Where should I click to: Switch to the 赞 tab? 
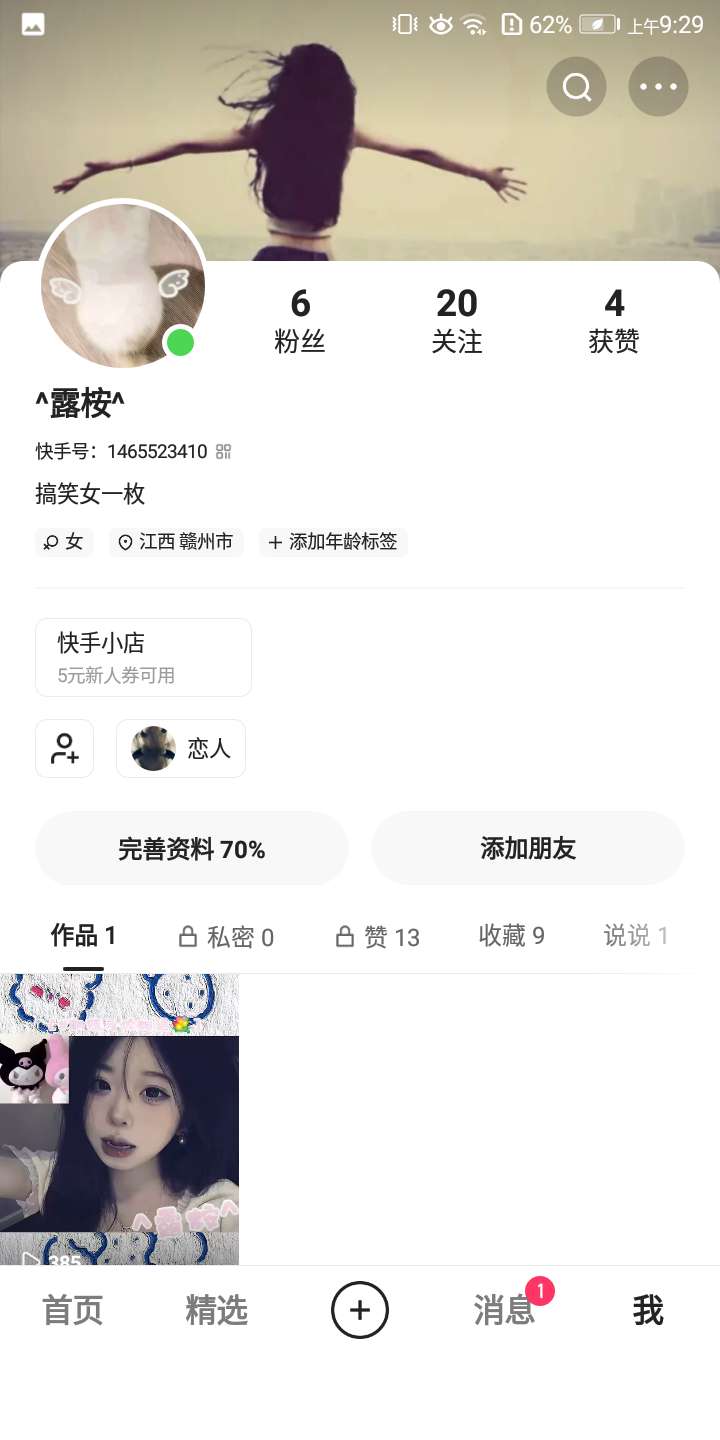click(377, 937)
